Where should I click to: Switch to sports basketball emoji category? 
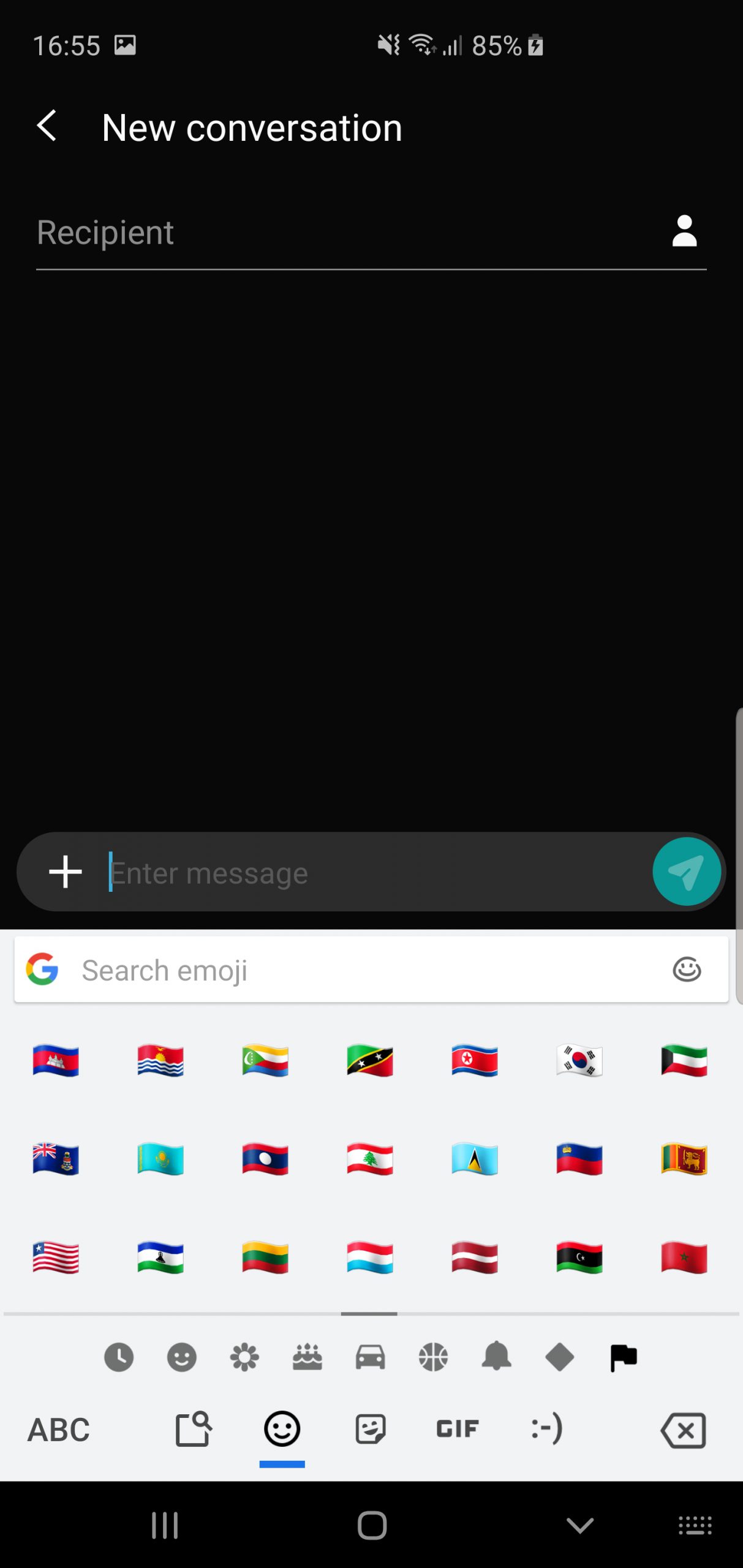pyautogui.click(x=434, y=1357)
